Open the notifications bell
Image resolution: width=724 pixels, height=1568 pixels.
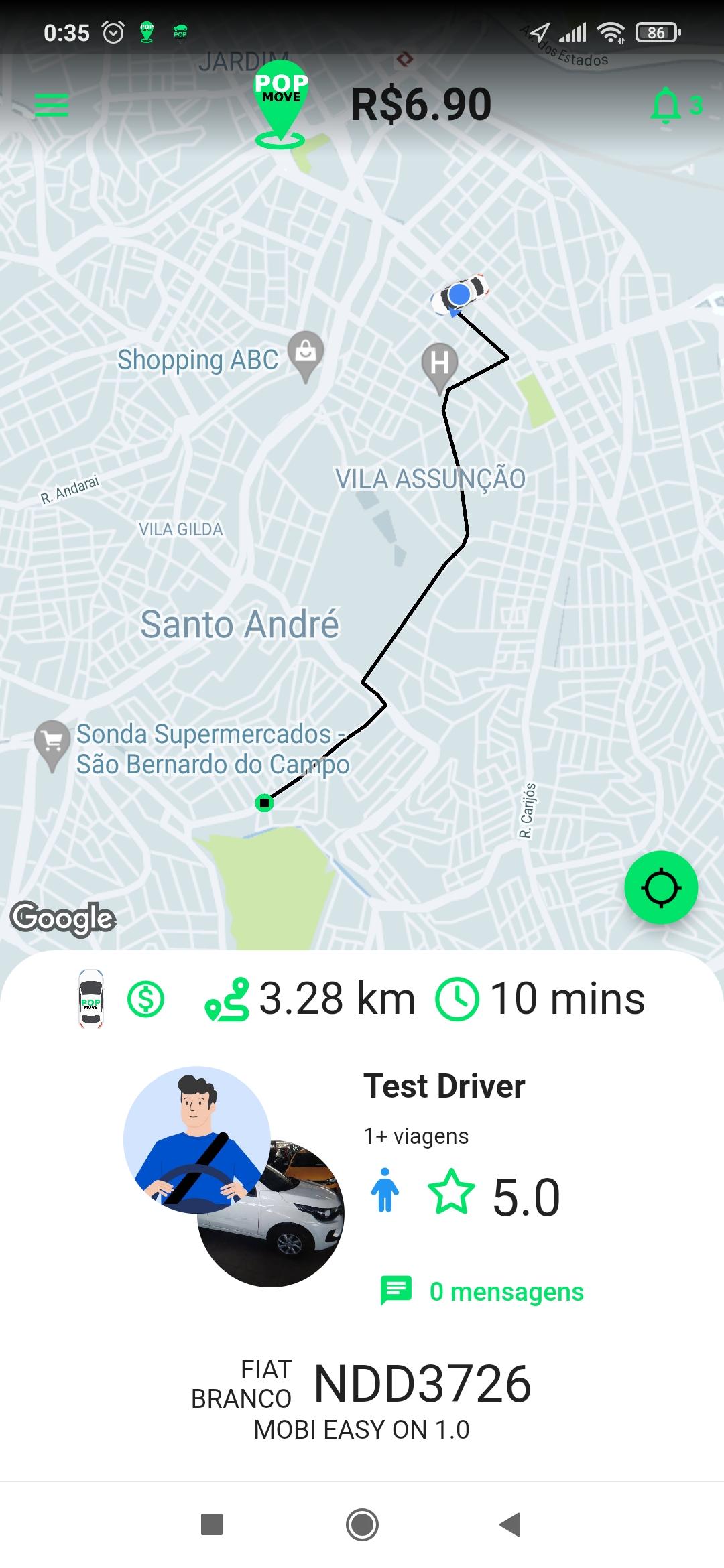point(666,106)
